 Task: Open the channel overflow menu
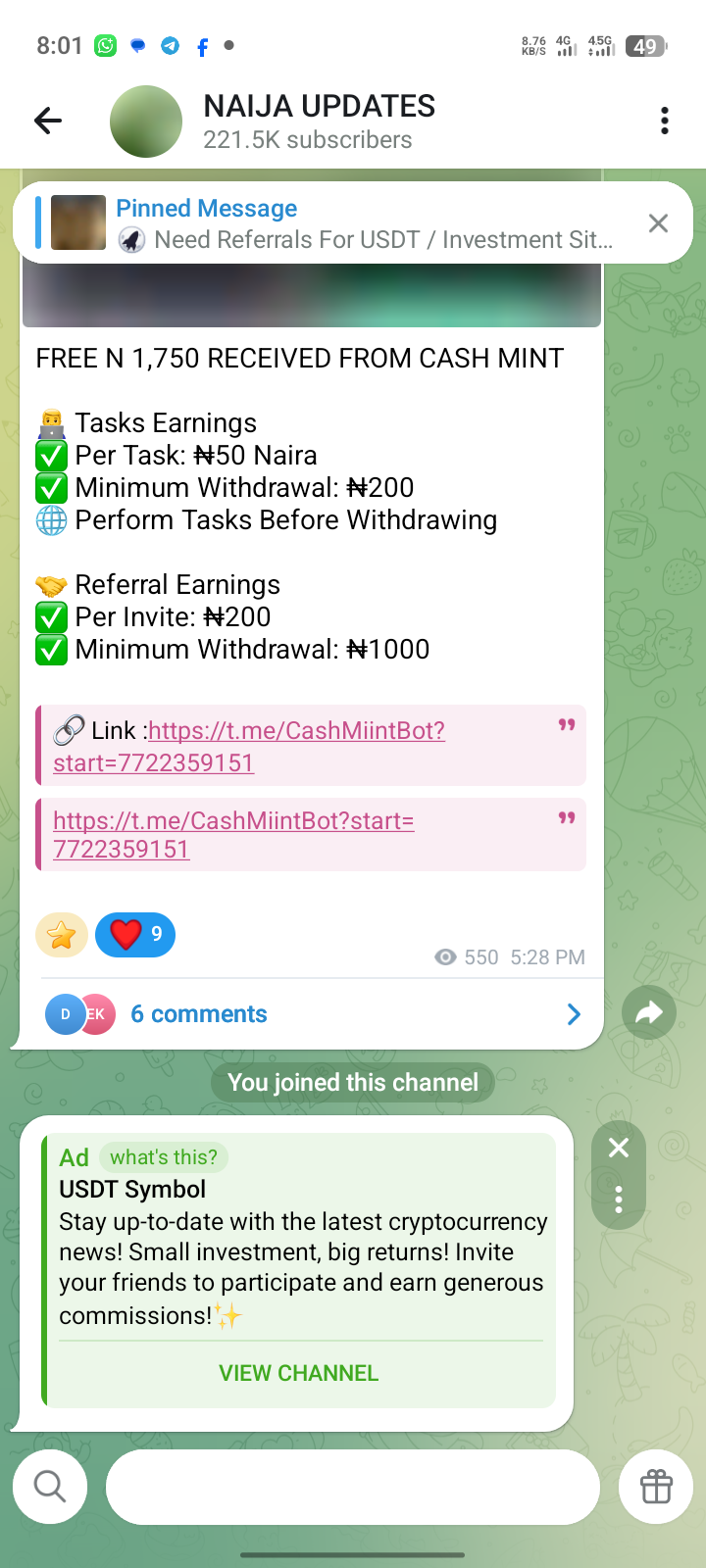click(664, 121)
